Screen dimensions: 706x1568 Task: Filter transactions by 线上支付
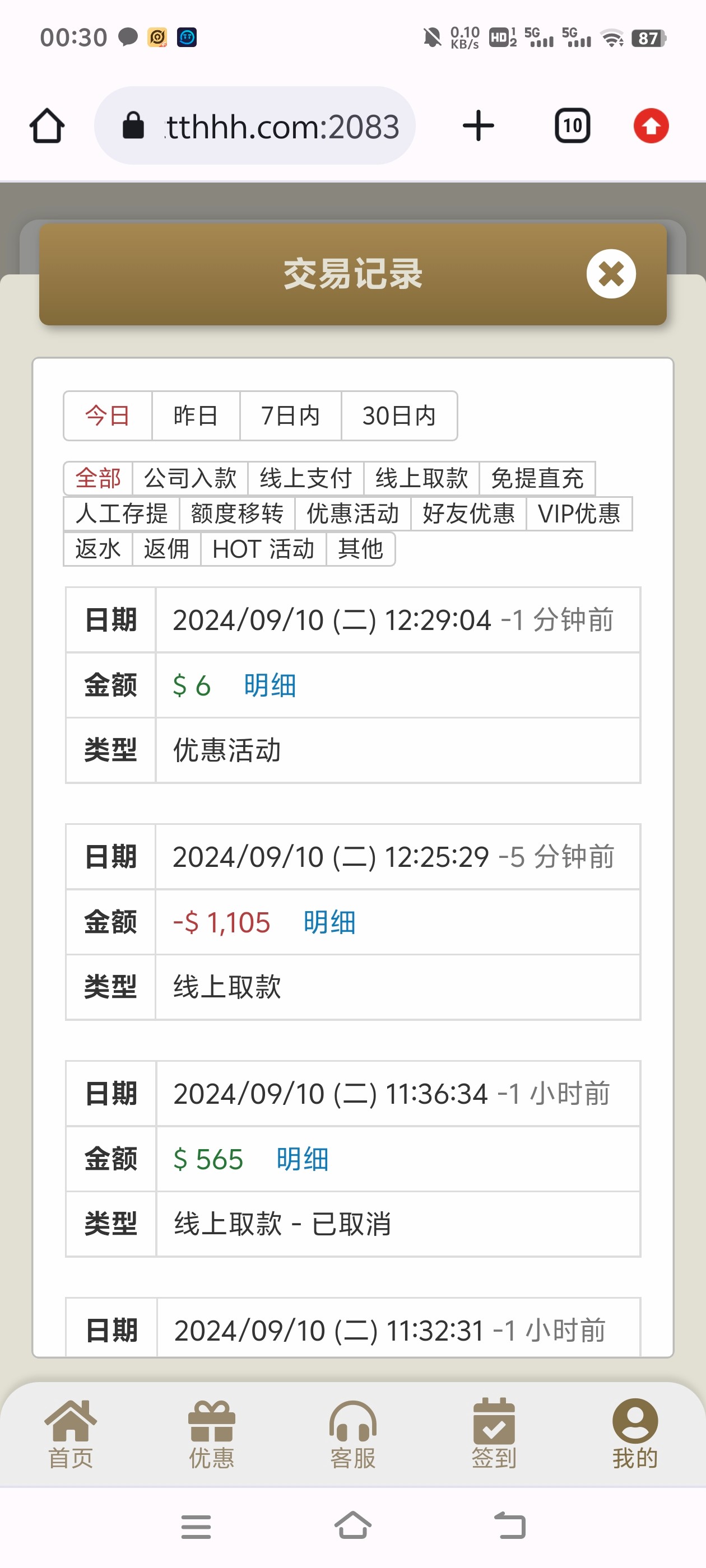(x=306, y=478)
